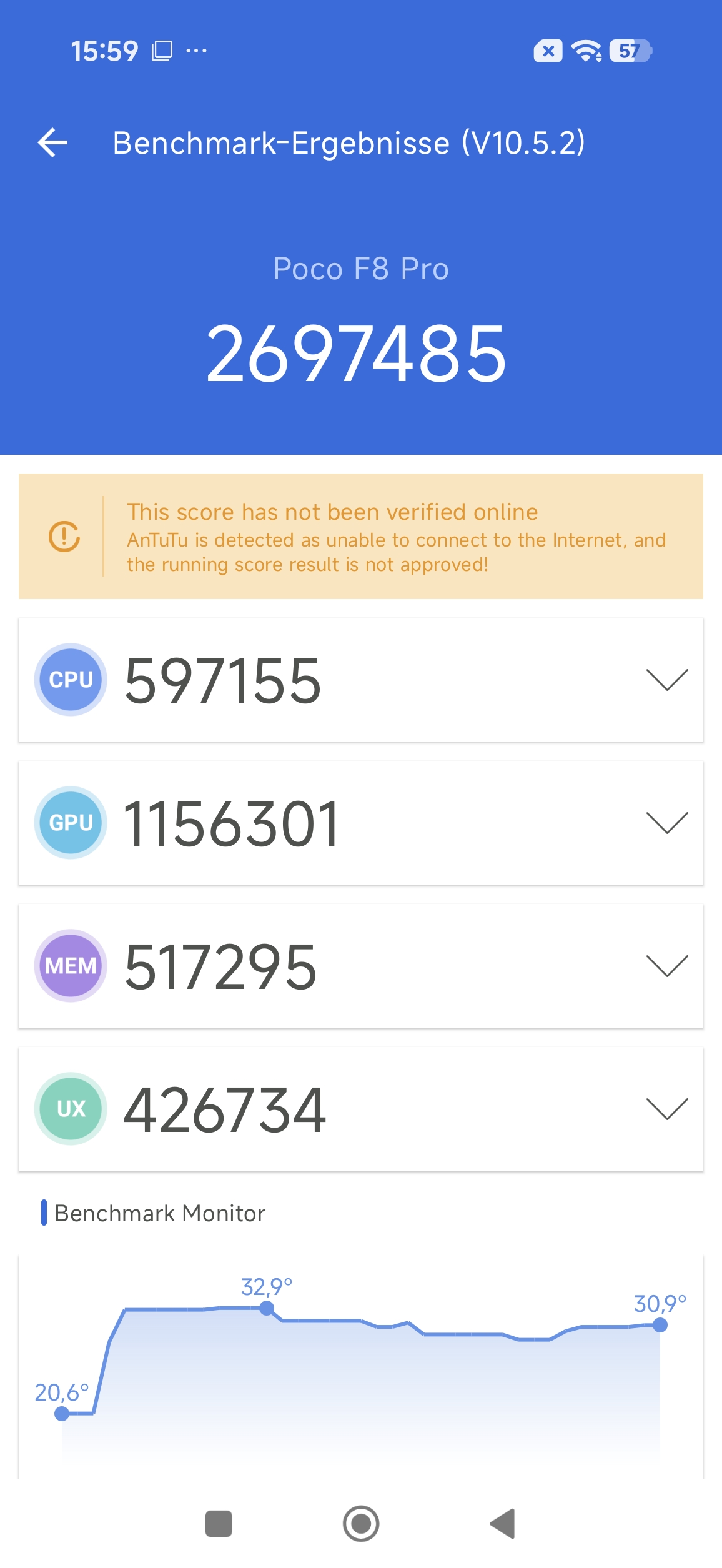
Task: Go back from Benchmark-Ergebnisse screen
Action: [53, 142]
